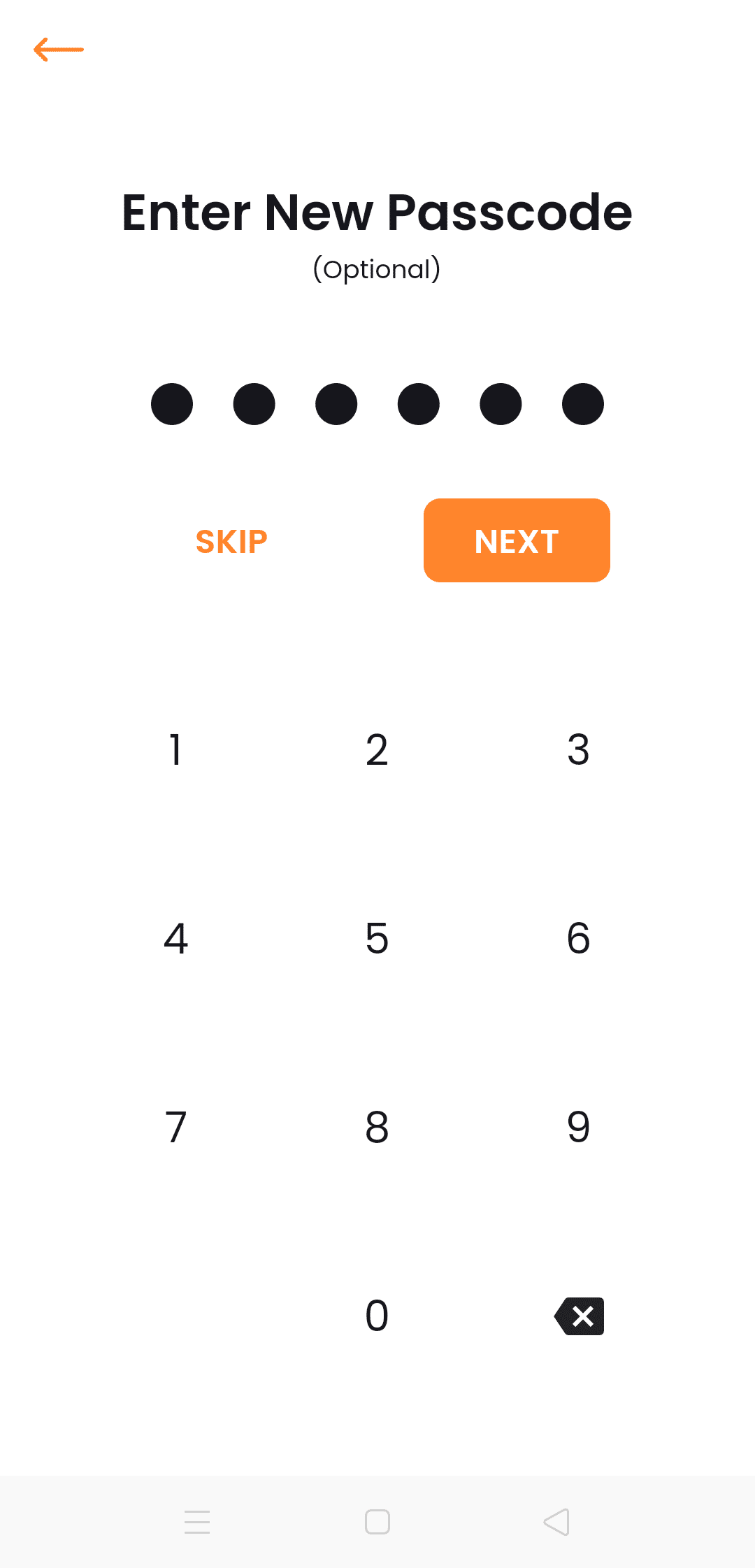Confirm passcode with the NEXT button

click(x=517, y=540)
